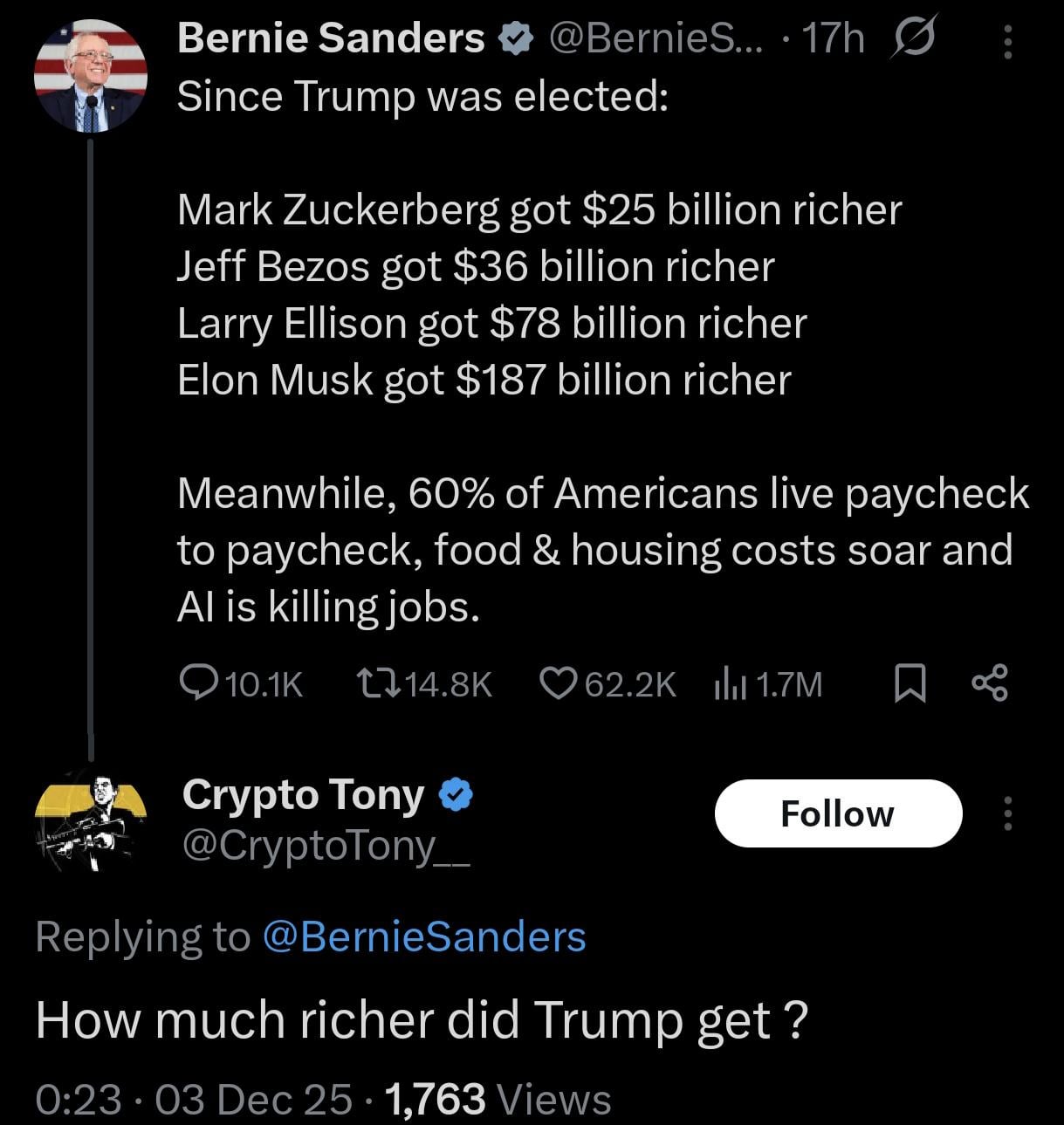
Task: Share Bernie Sanders' post
Action: click(990, 683)
